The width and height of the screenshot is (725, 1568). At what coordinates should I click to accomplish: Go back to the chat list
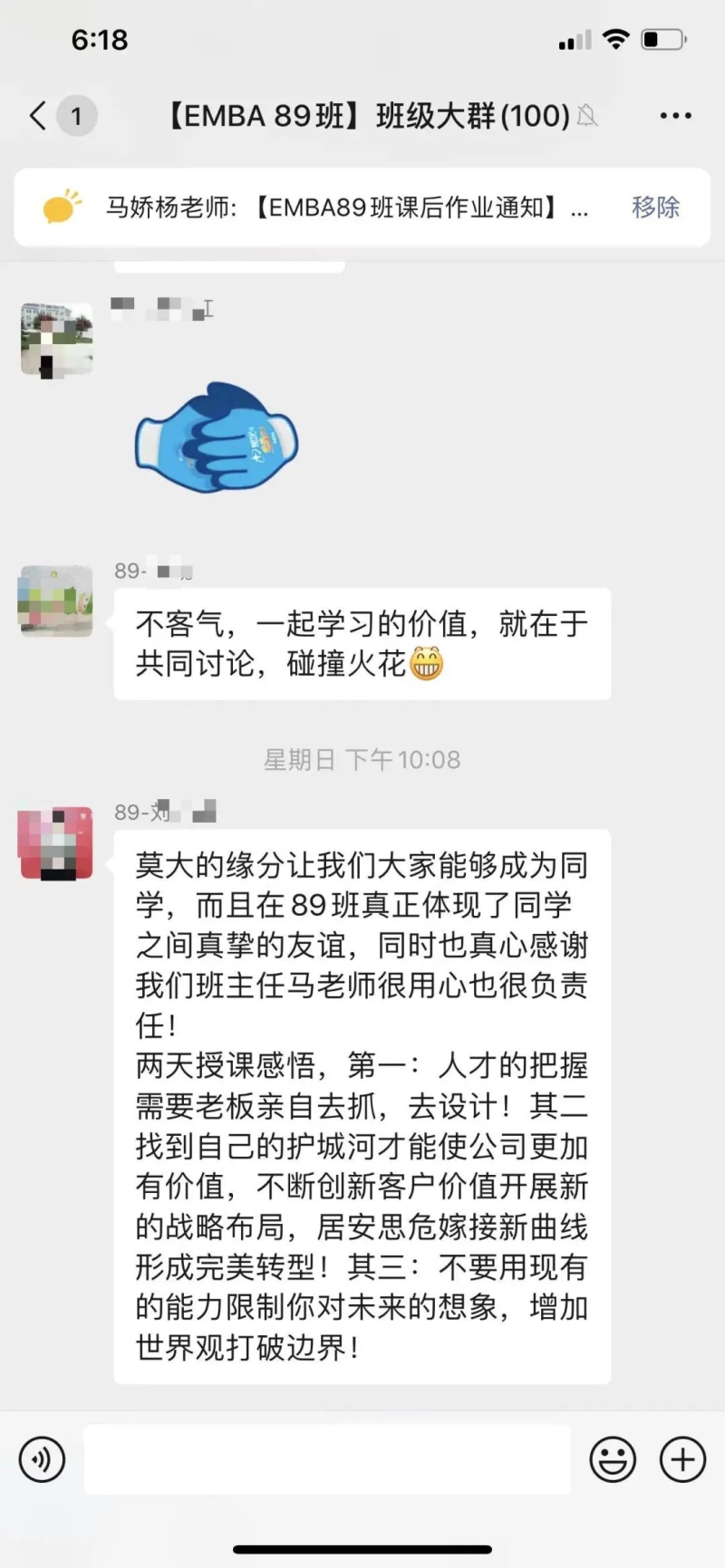pyautogui.click(x=38, y=116)
